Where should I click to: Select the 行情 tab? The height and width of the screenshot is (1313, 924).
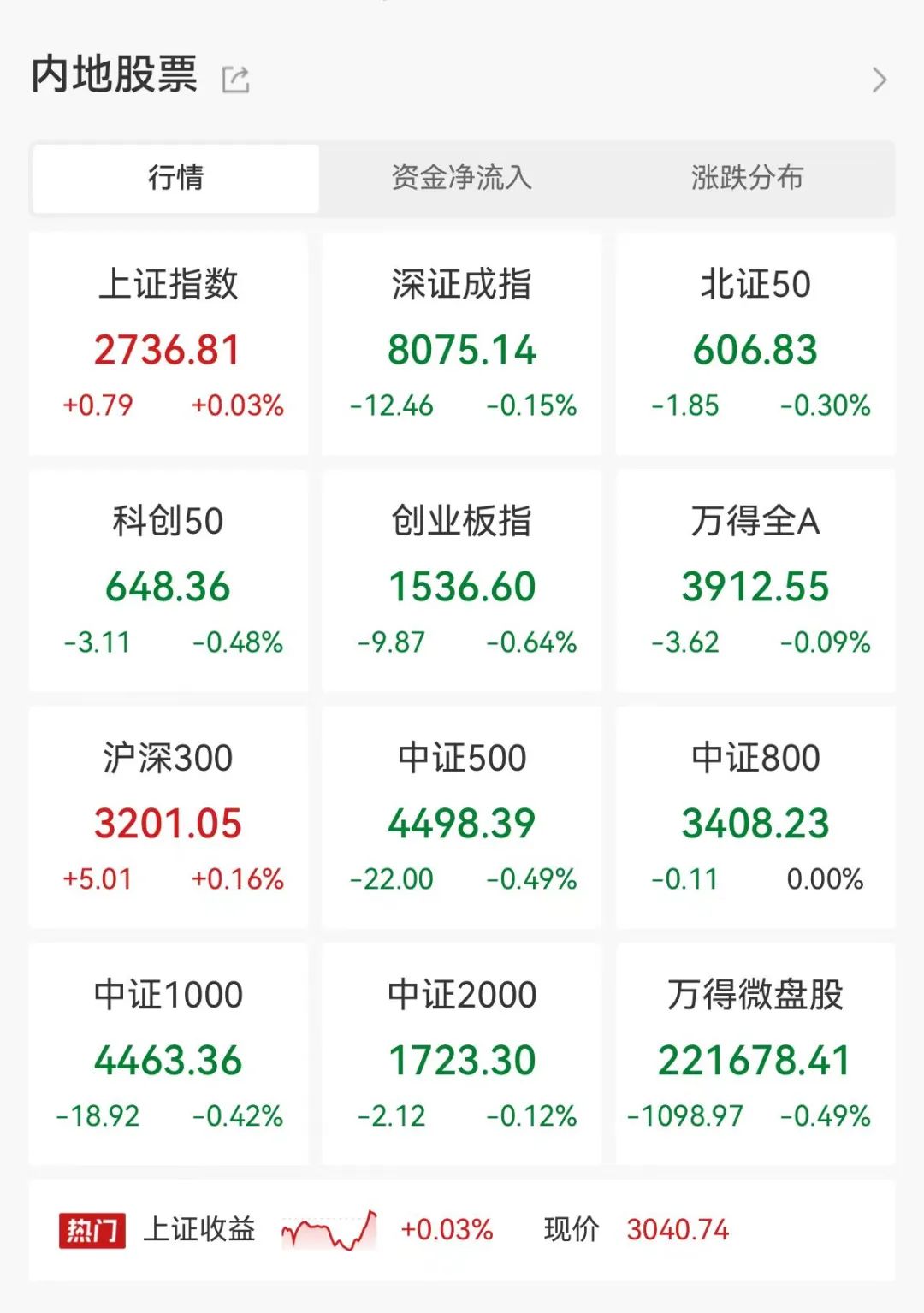[x=173, y=179]
